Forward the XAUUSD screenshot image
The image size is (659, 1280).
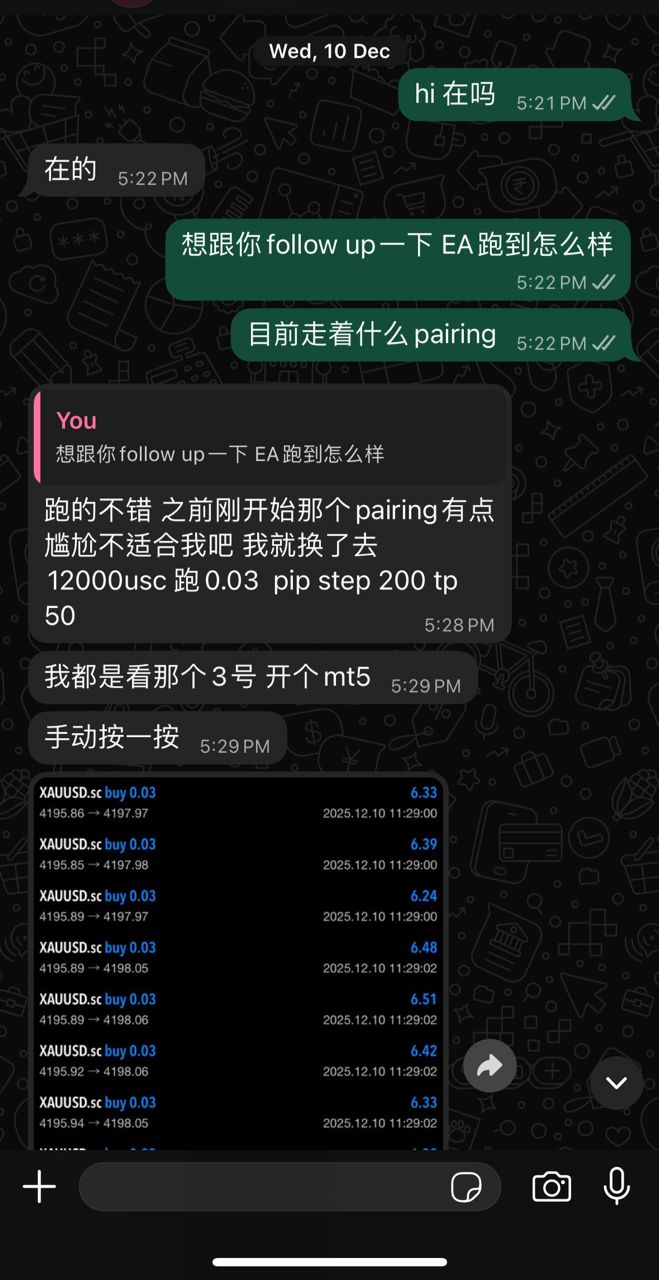coord(489,1067)
